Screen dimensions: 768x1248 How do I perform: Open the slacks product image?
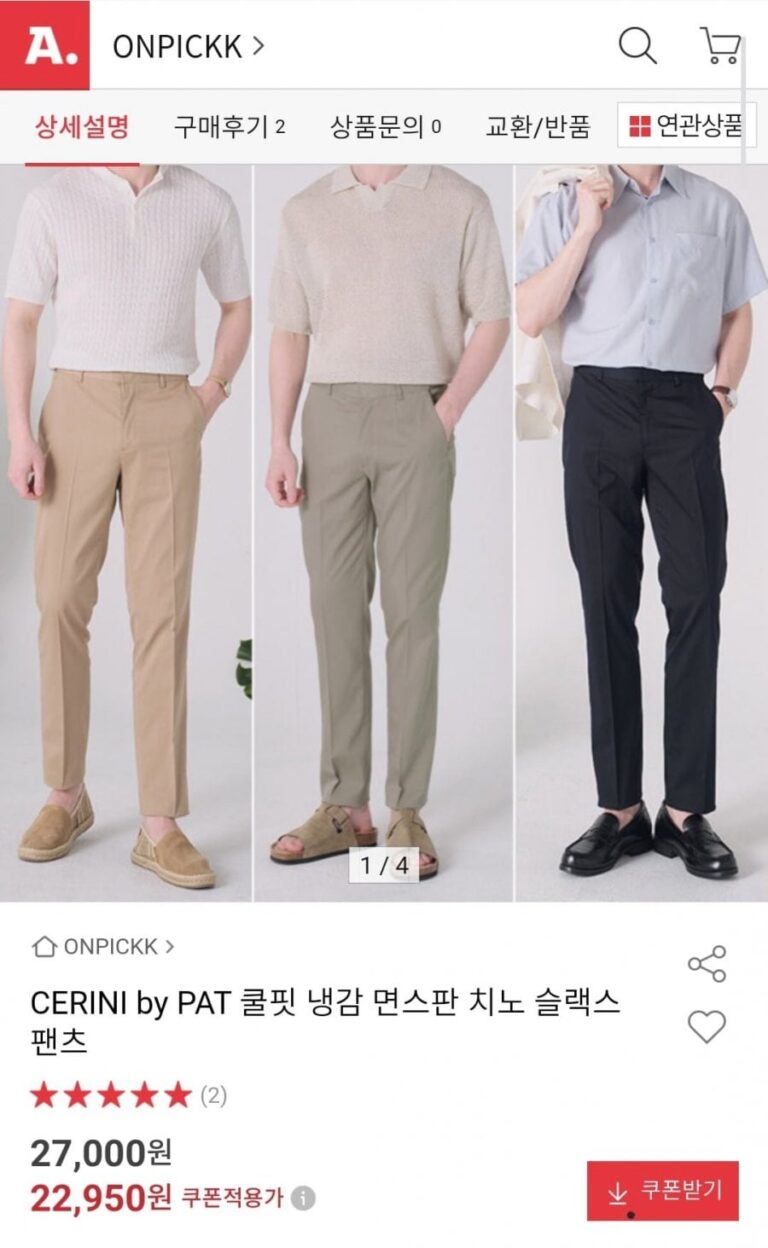point(384,530)
